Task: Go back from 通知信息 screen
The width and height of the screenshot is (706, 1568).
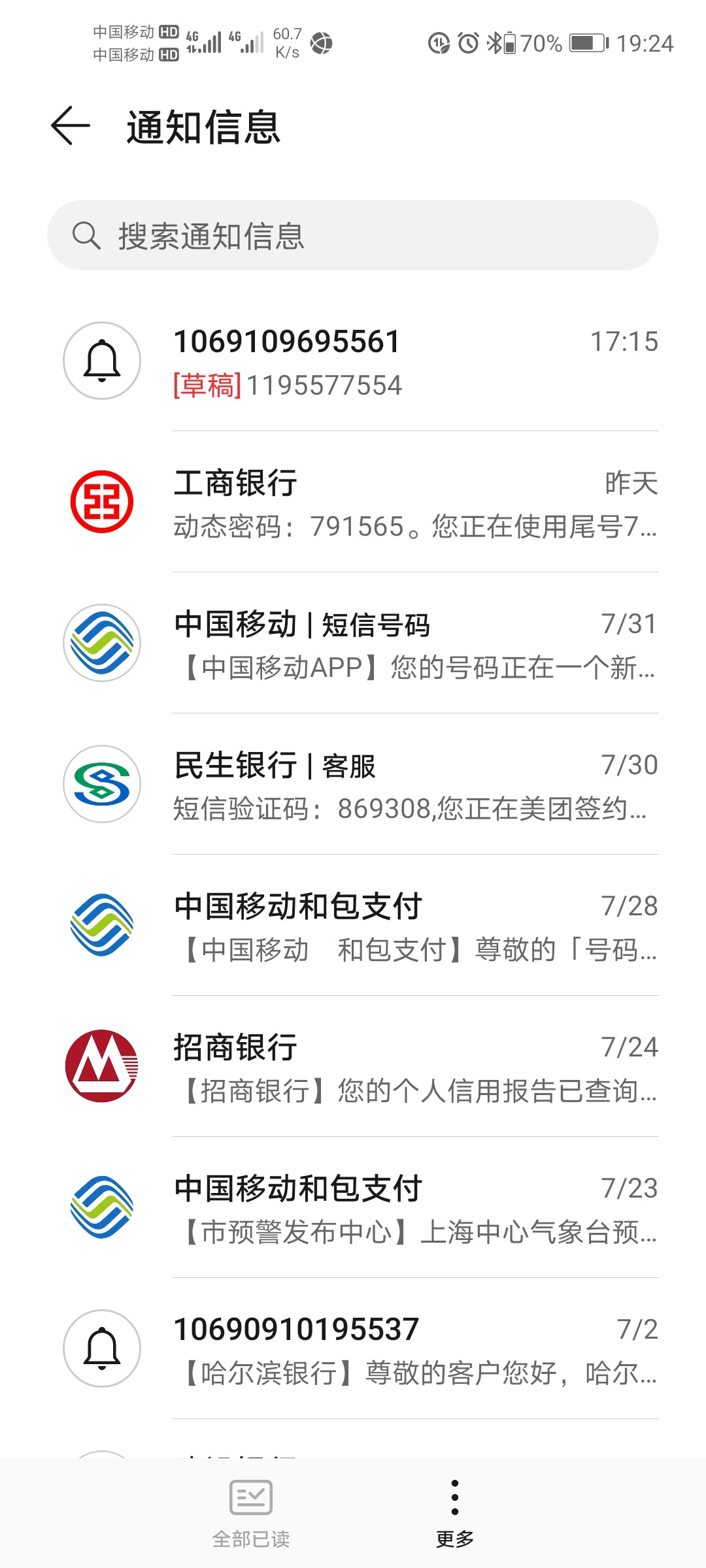Action: 71,125
